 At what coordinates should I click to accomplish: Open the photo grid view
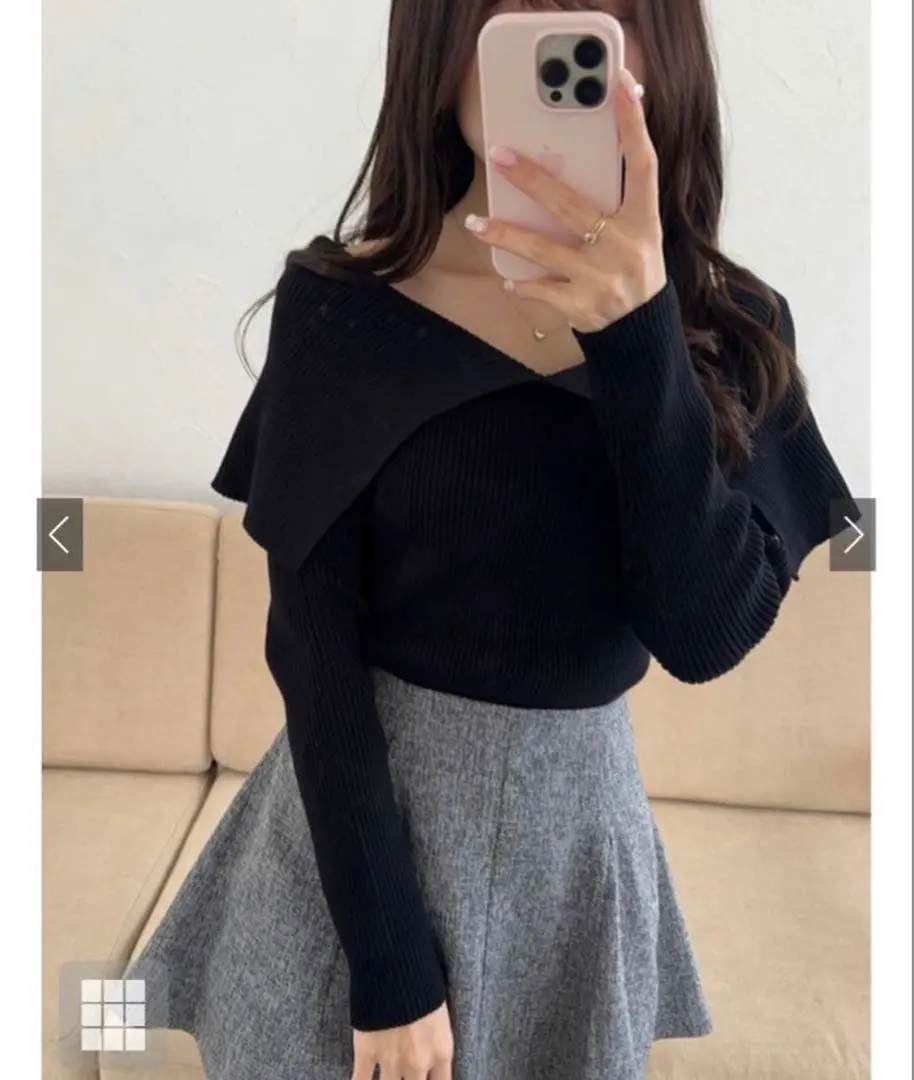(113, 1014)
